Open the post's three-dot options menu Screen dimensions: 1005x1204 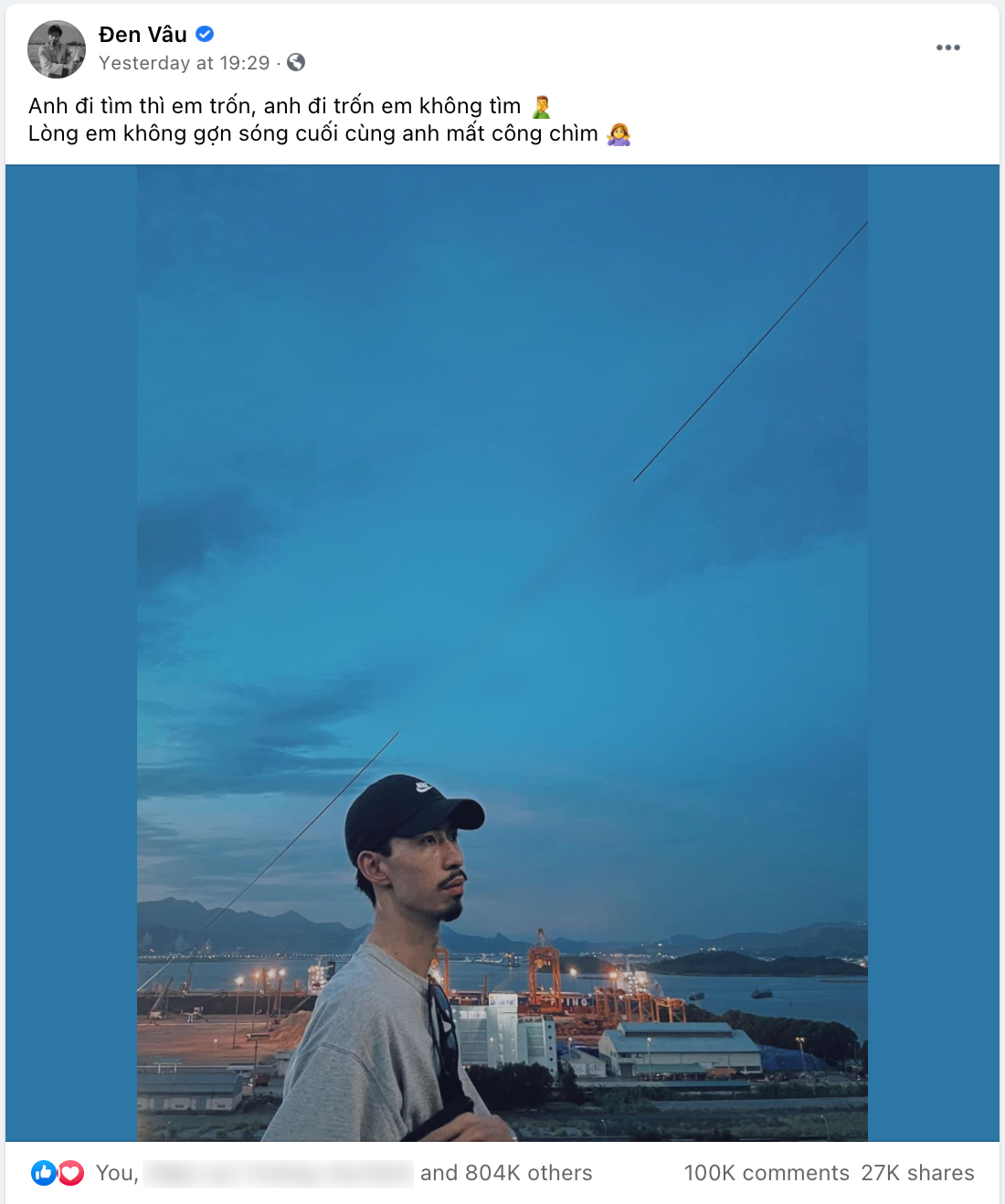click(x=947, y=48)
